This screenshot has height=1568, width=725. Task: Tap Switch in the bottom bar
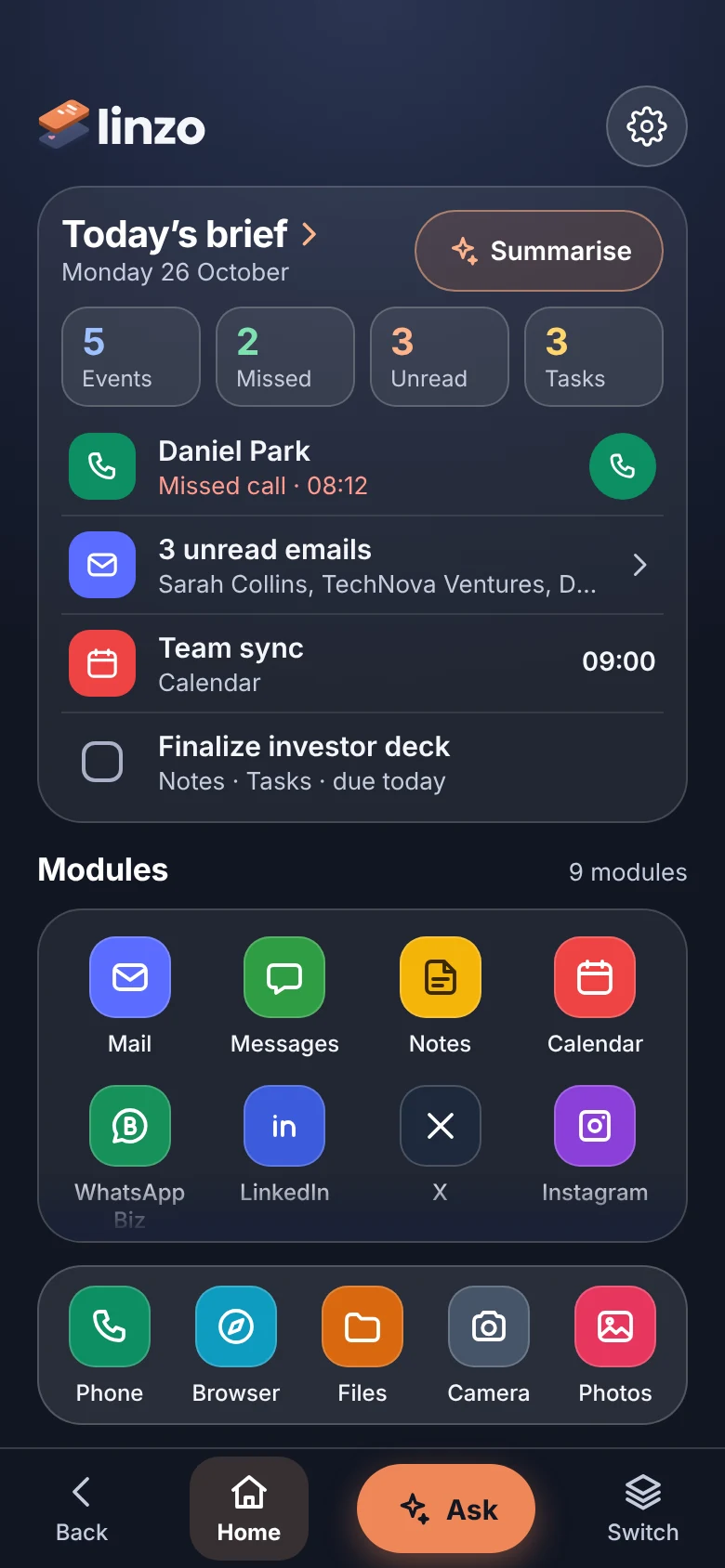643,1509
